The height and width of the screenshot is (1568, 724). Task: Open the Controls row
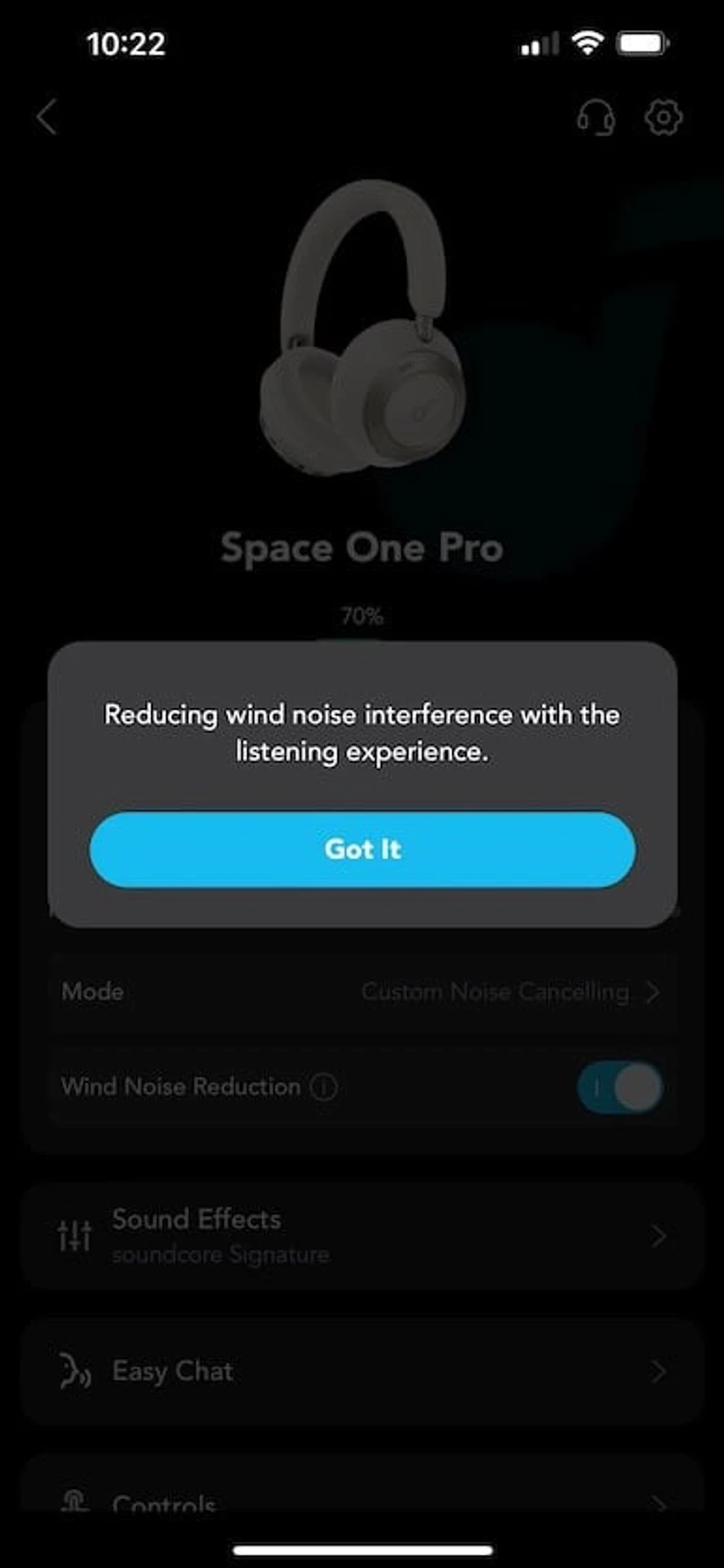click(x=362, y=1501)
